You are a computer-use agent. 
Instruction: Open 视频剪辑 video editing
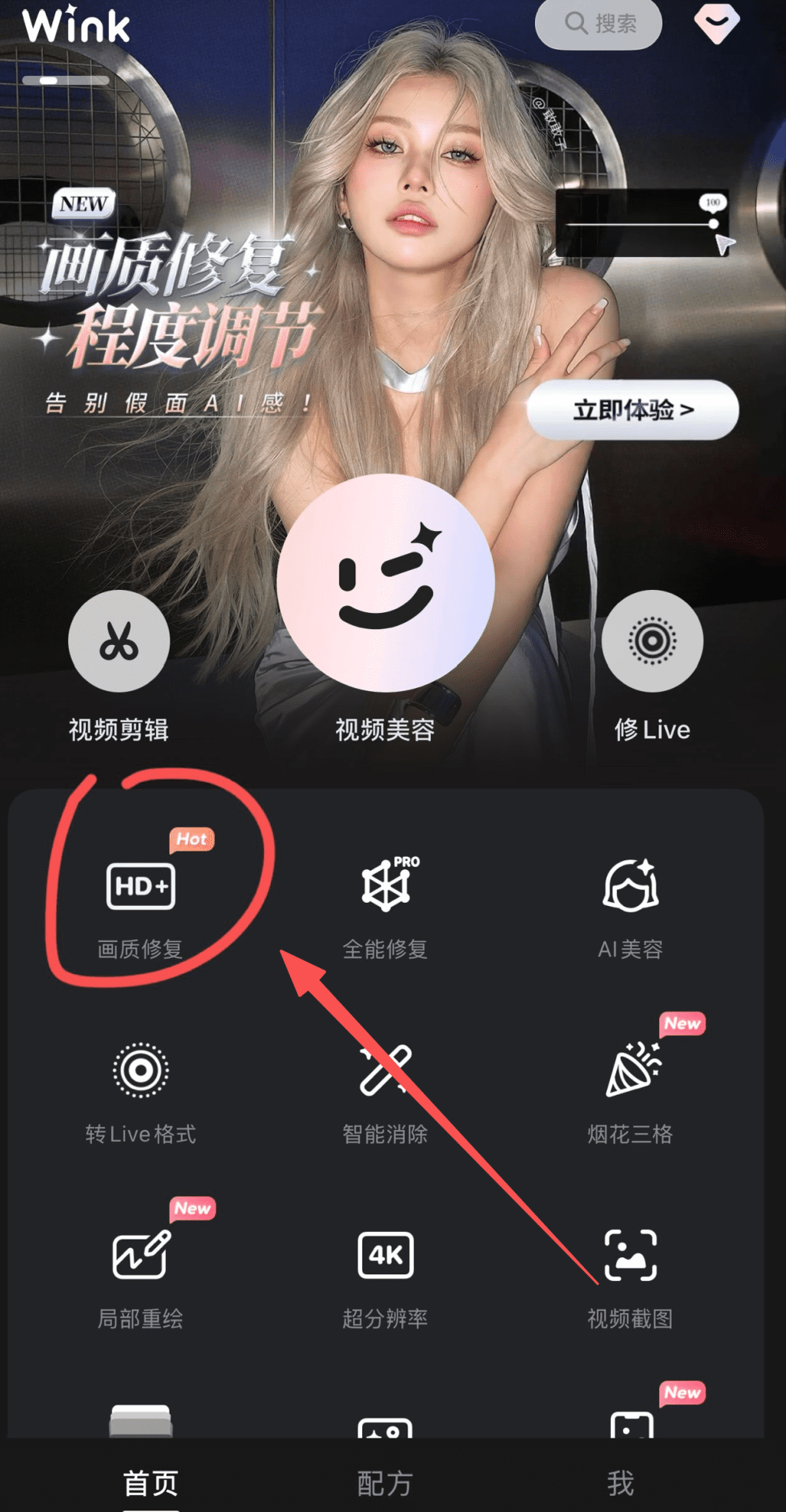[x=119, y=641]
